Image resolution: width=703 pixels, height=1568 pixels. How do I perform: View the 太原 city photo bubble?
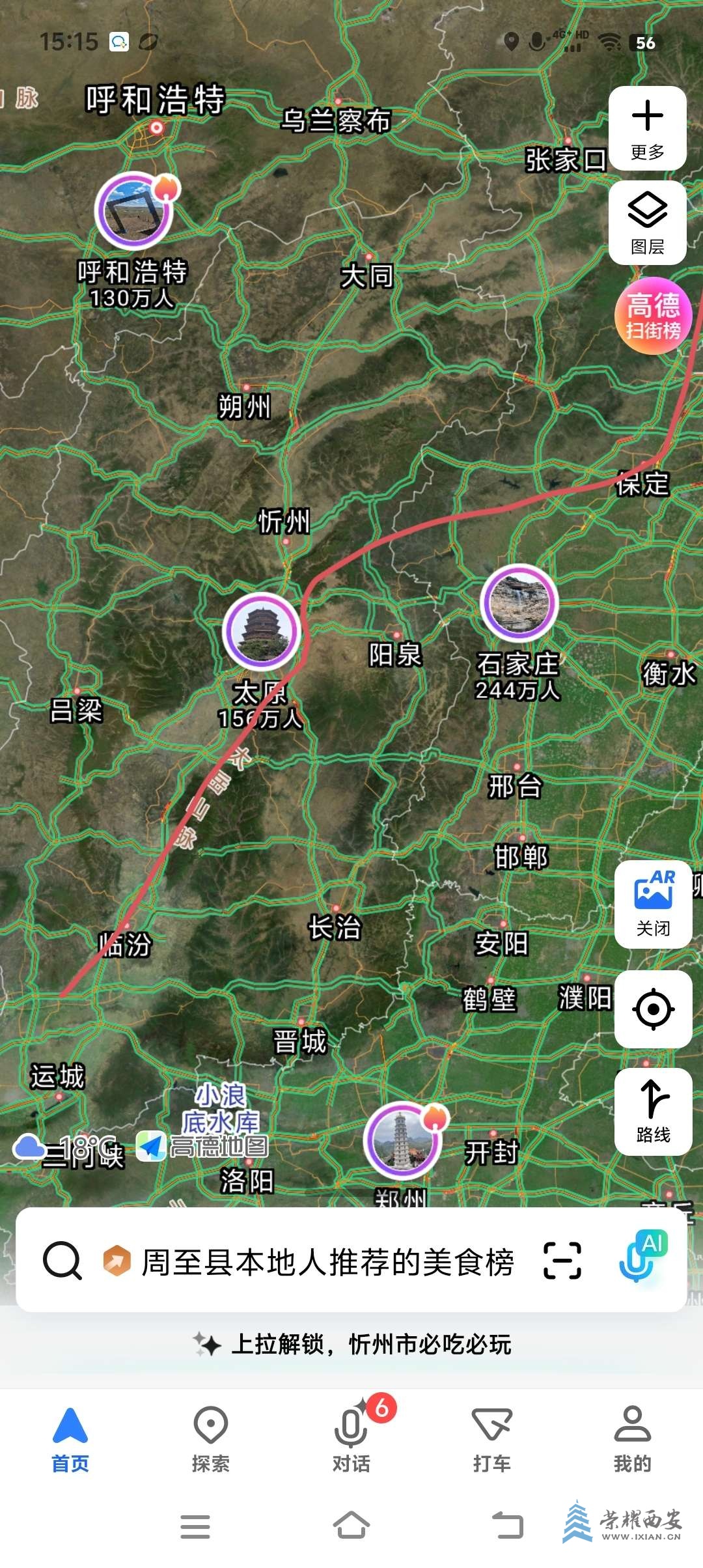262,630
